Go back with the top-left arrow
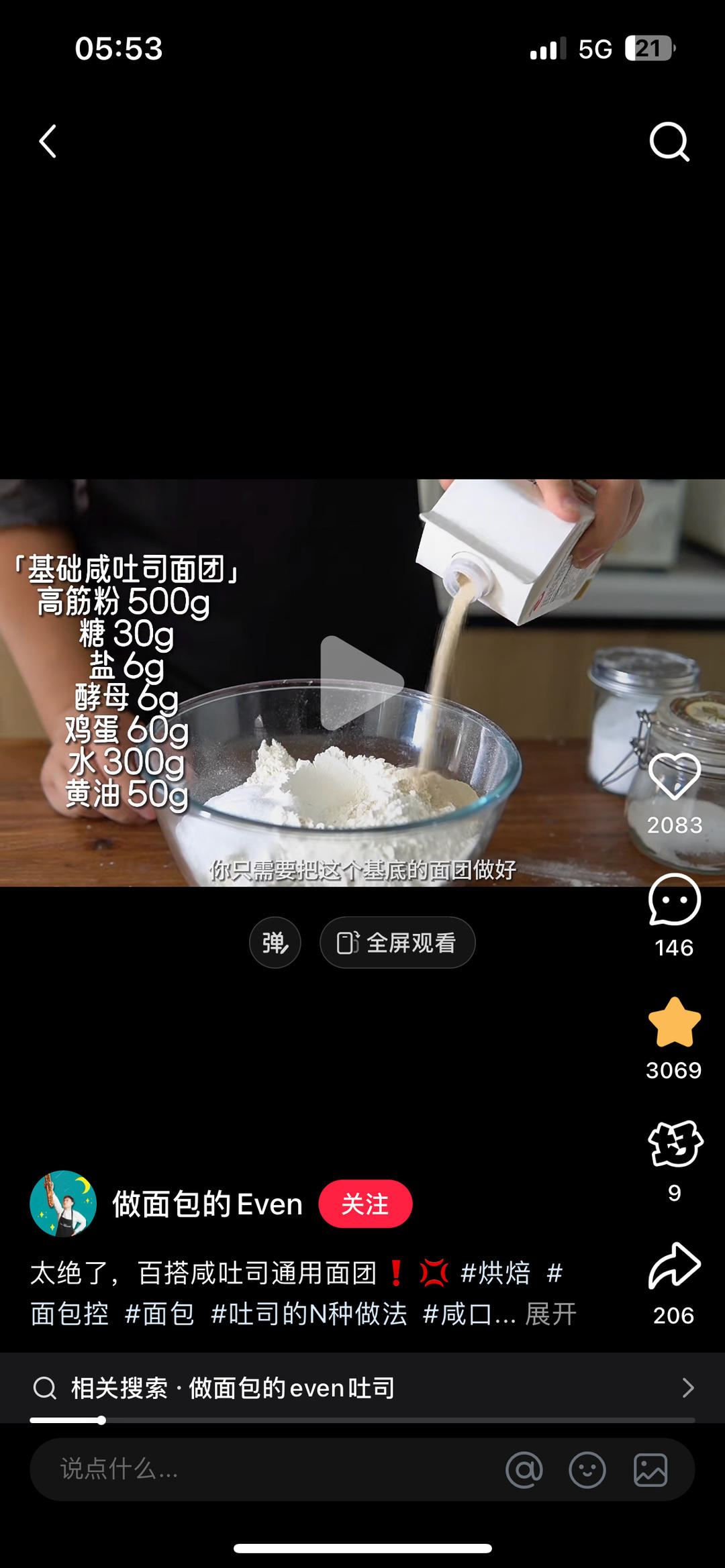 click(48, 142)
